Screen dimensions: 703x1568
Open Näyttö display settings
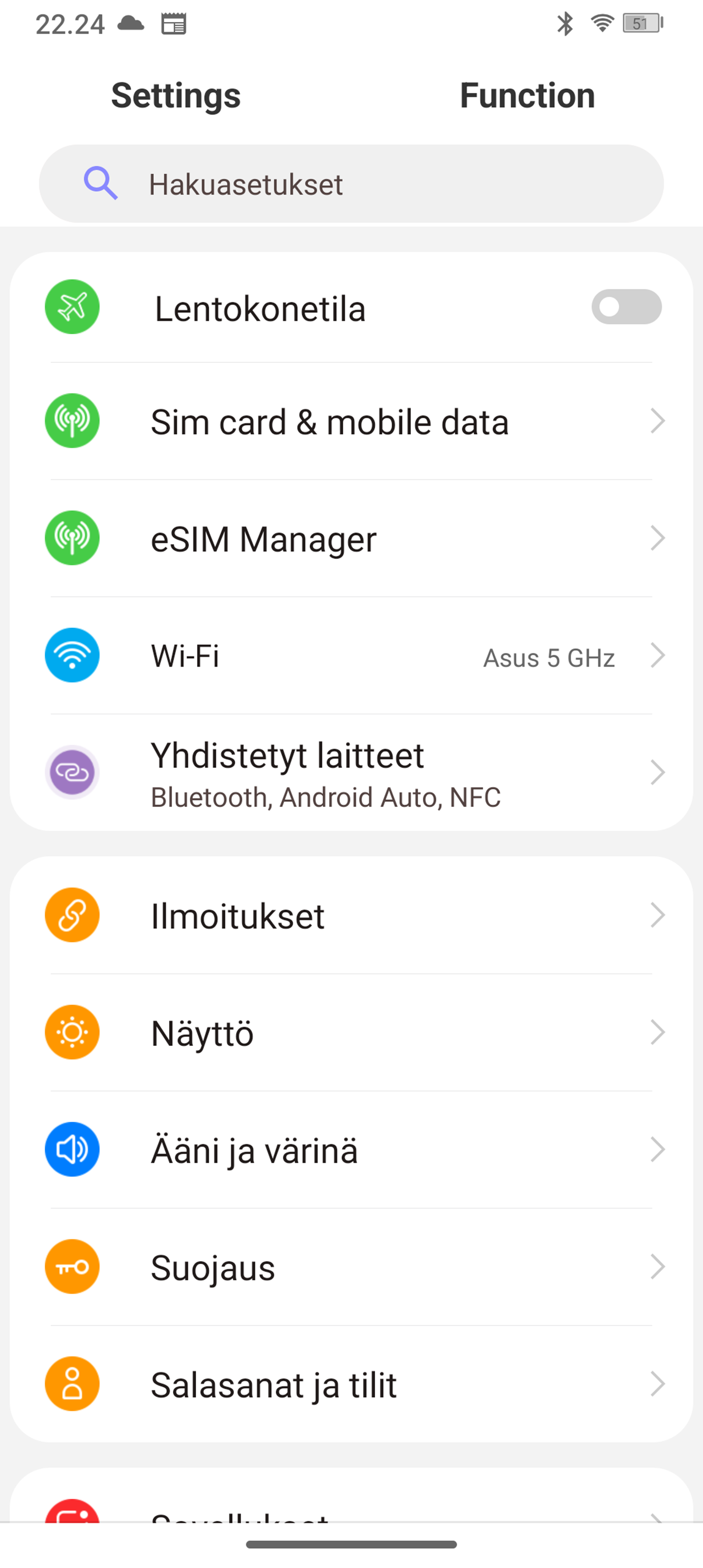(351, 1033)
